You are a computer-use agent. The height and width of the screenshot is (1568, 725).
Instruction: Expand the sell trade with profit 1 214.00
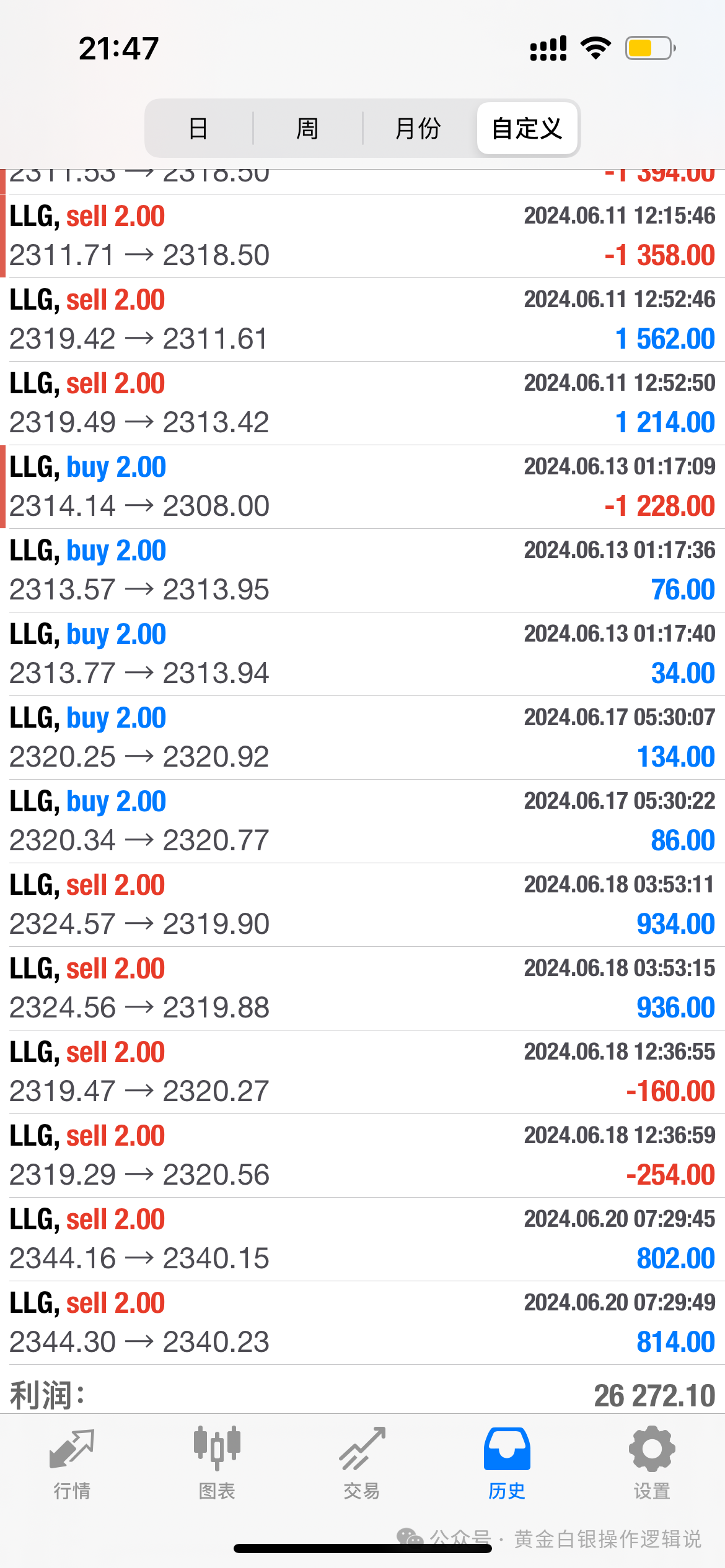[362, 403]
